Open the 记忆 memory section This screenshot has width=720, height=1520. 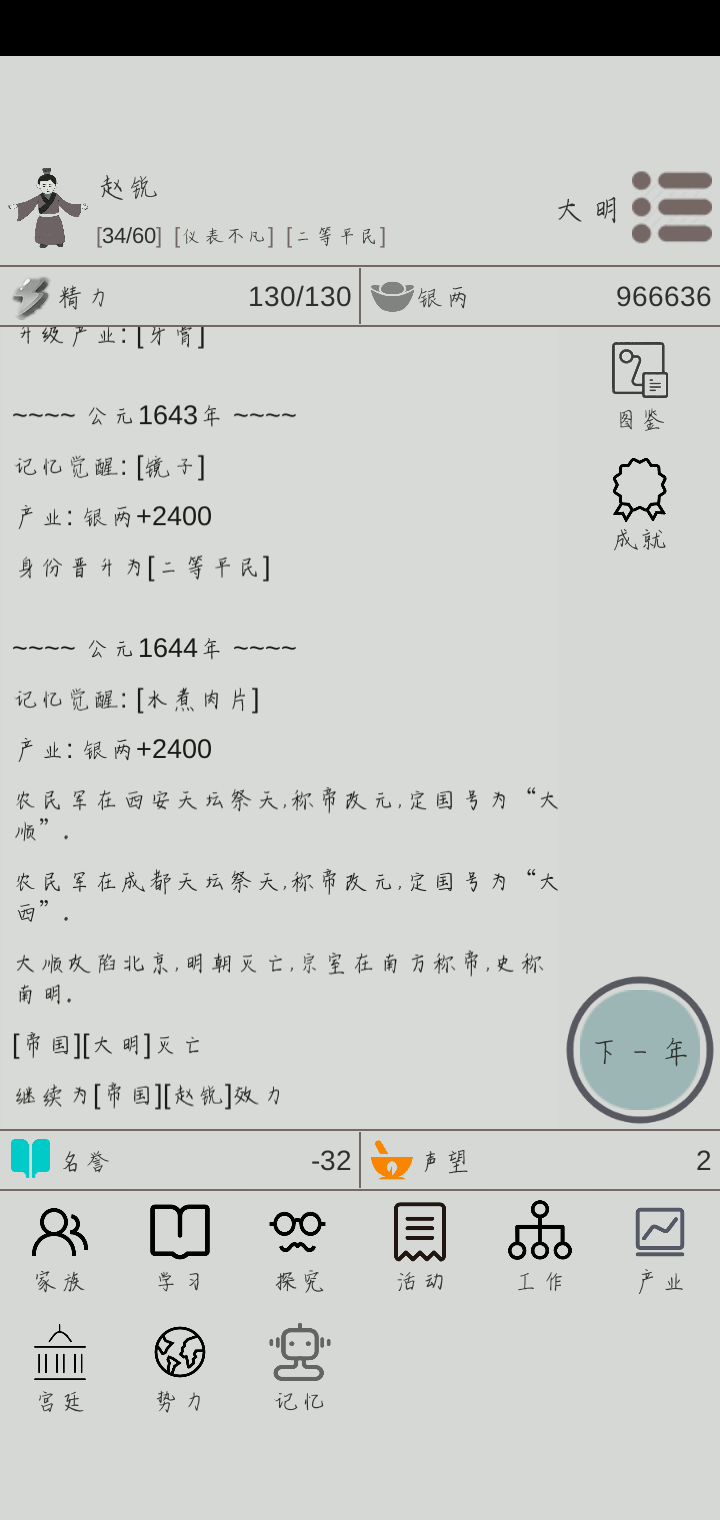[x=299, y=1368]
